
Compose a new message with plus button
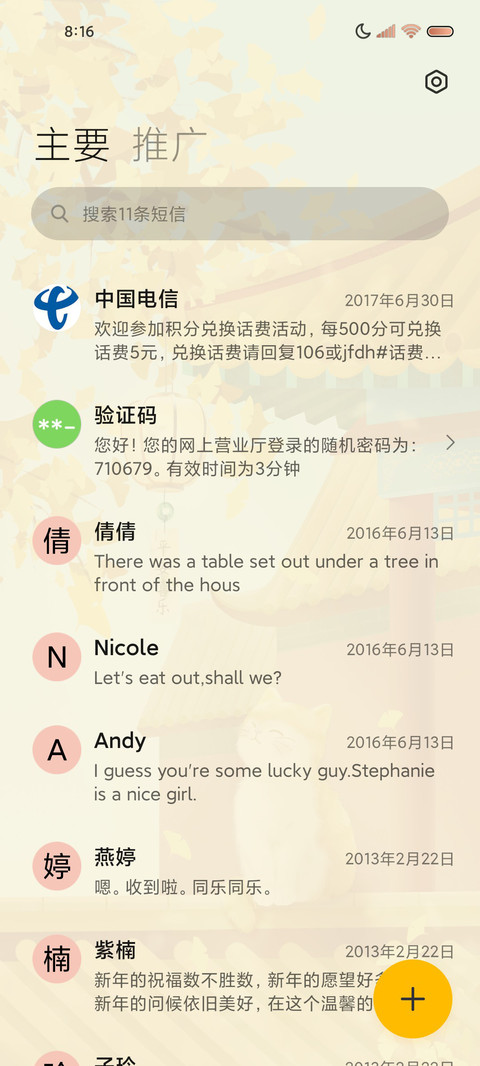(413, 999)
